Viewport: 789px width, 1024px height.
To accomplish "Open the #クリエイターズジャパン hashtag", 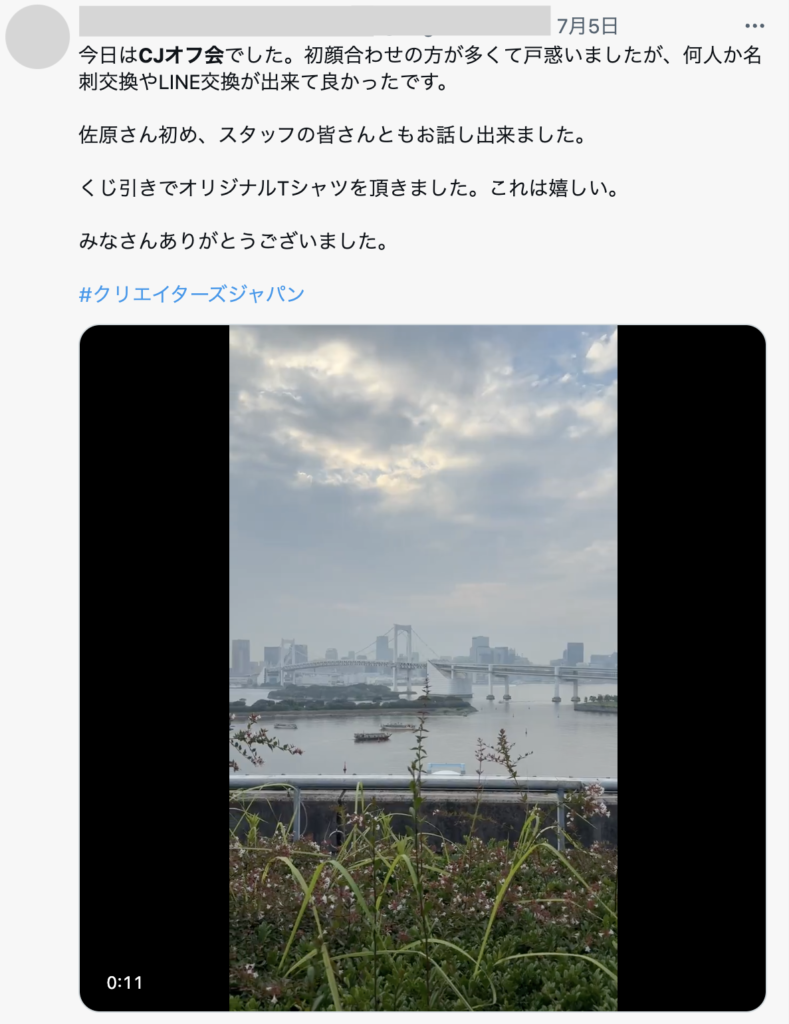I will (192, 294).
